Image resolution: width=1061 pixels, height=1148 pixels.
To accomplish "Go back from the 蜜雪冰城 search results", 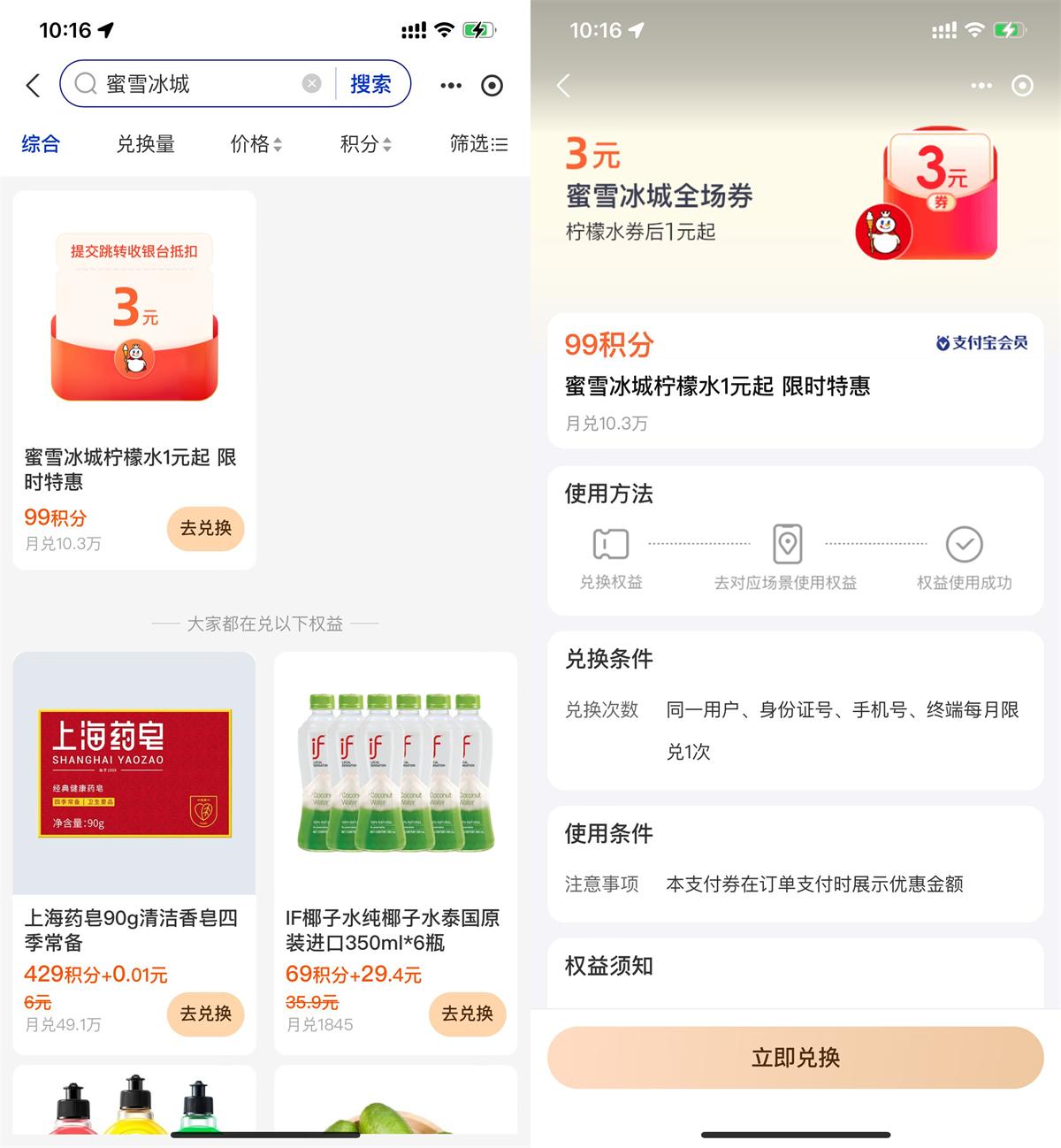I will [x=34, y=85].
